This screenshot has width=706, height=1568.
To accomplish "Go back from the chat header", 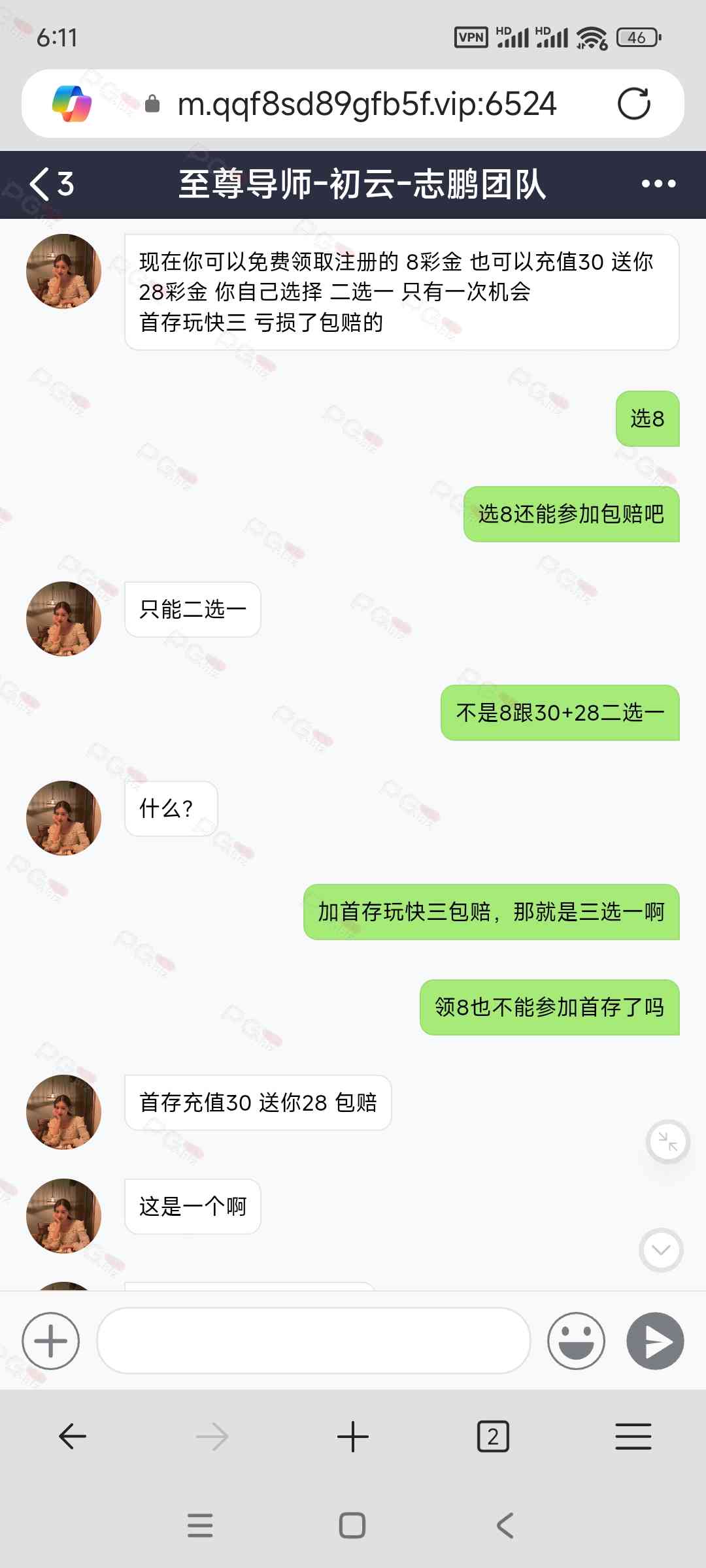I will [x=50, y=184].
